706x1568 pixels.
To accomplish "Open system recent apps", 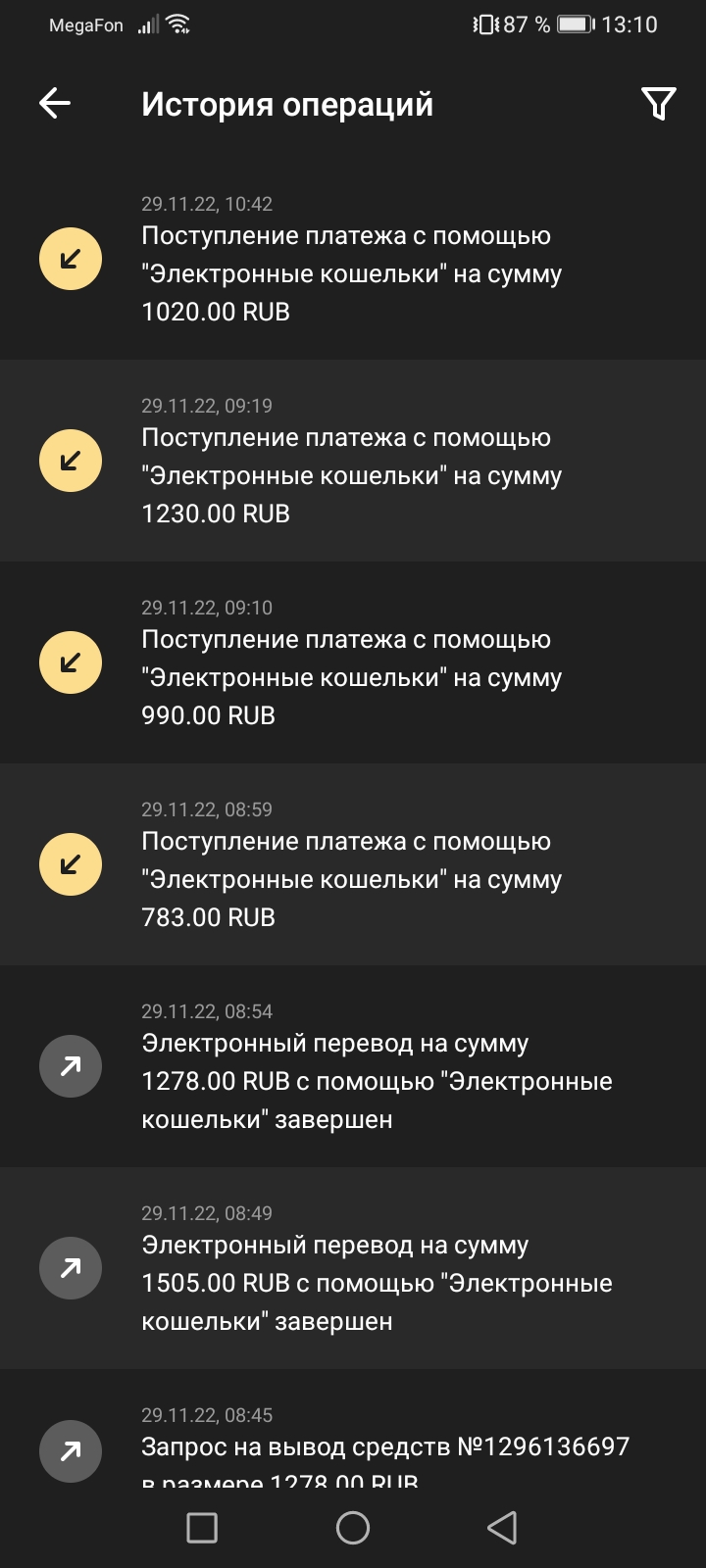I will (202, 1527).
